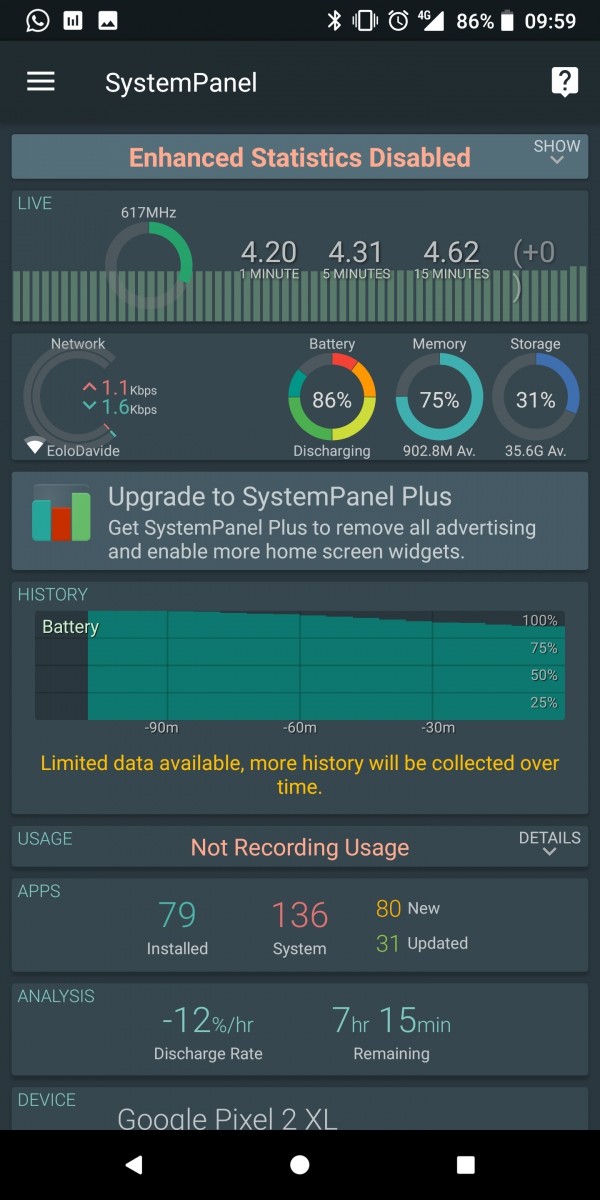Open the LIVE CPU load panel
This screenshot has width=600, height=1200.
(300, 256)
